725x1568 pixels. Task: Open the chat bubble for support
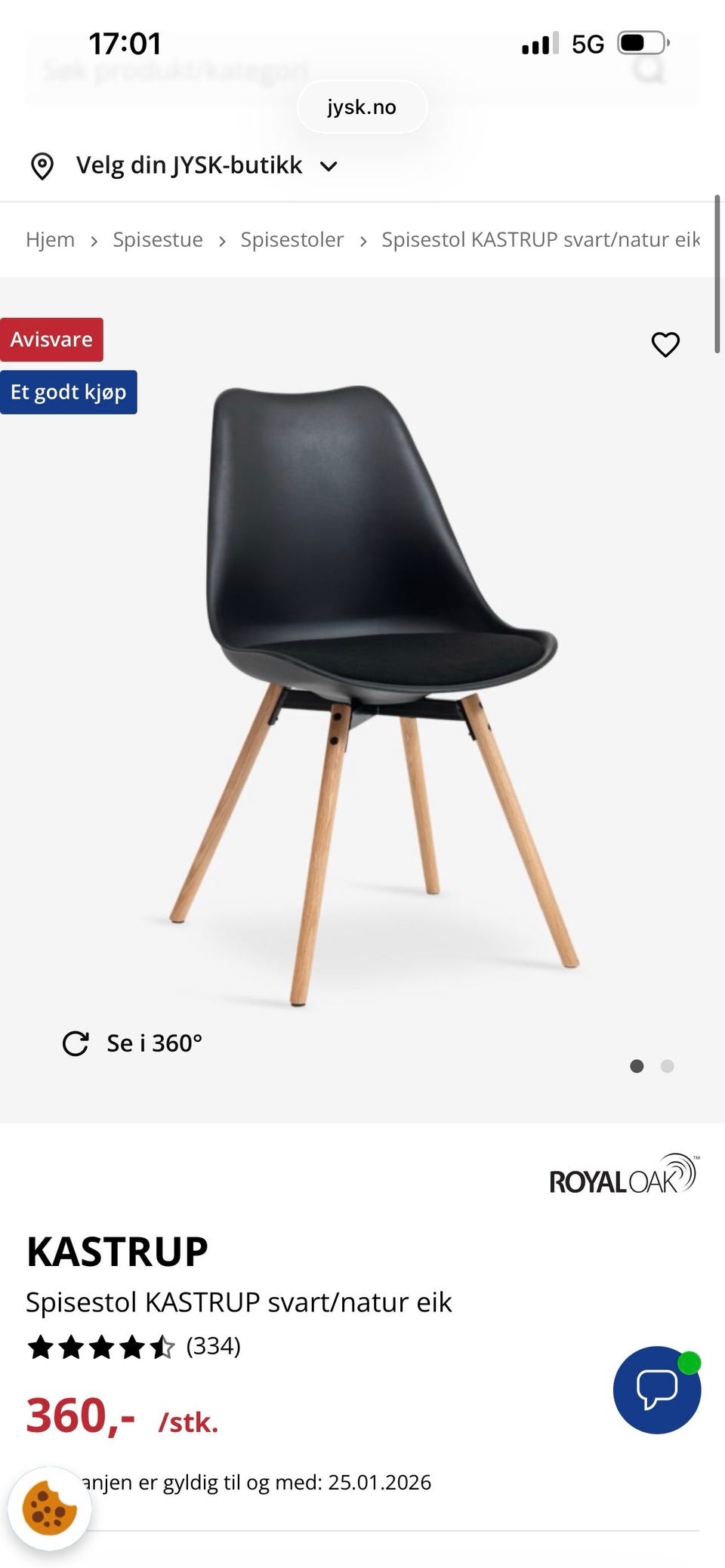click(656, 1390)
